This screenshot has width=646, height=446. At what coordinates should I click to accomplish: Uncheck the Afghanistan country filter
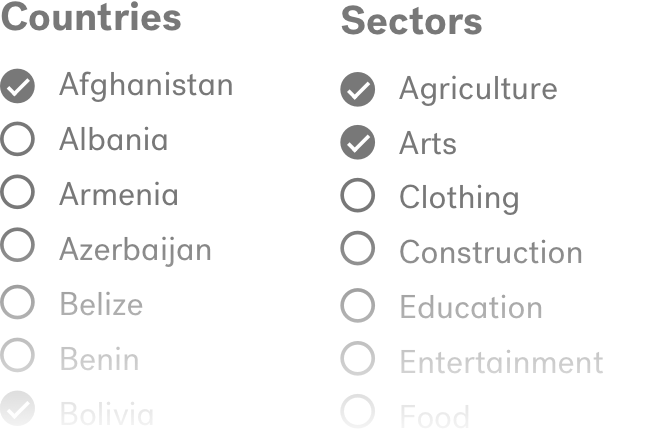(18, 87)
